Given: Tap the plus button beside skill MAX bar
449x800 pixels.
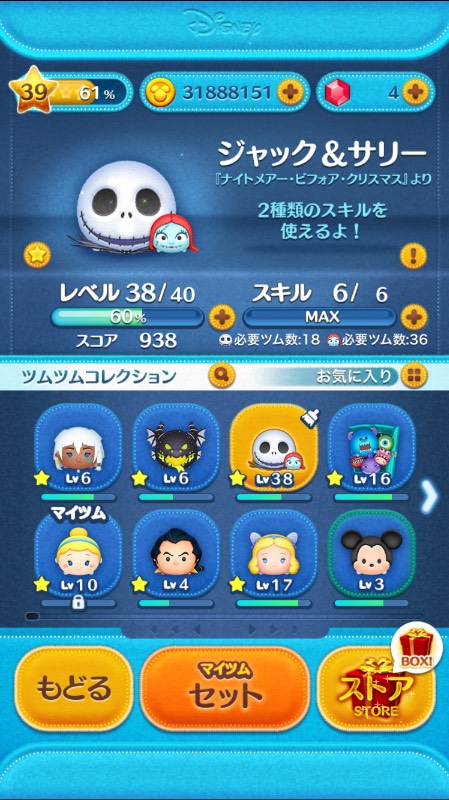Looking at the screenshot, I should 413,317.
